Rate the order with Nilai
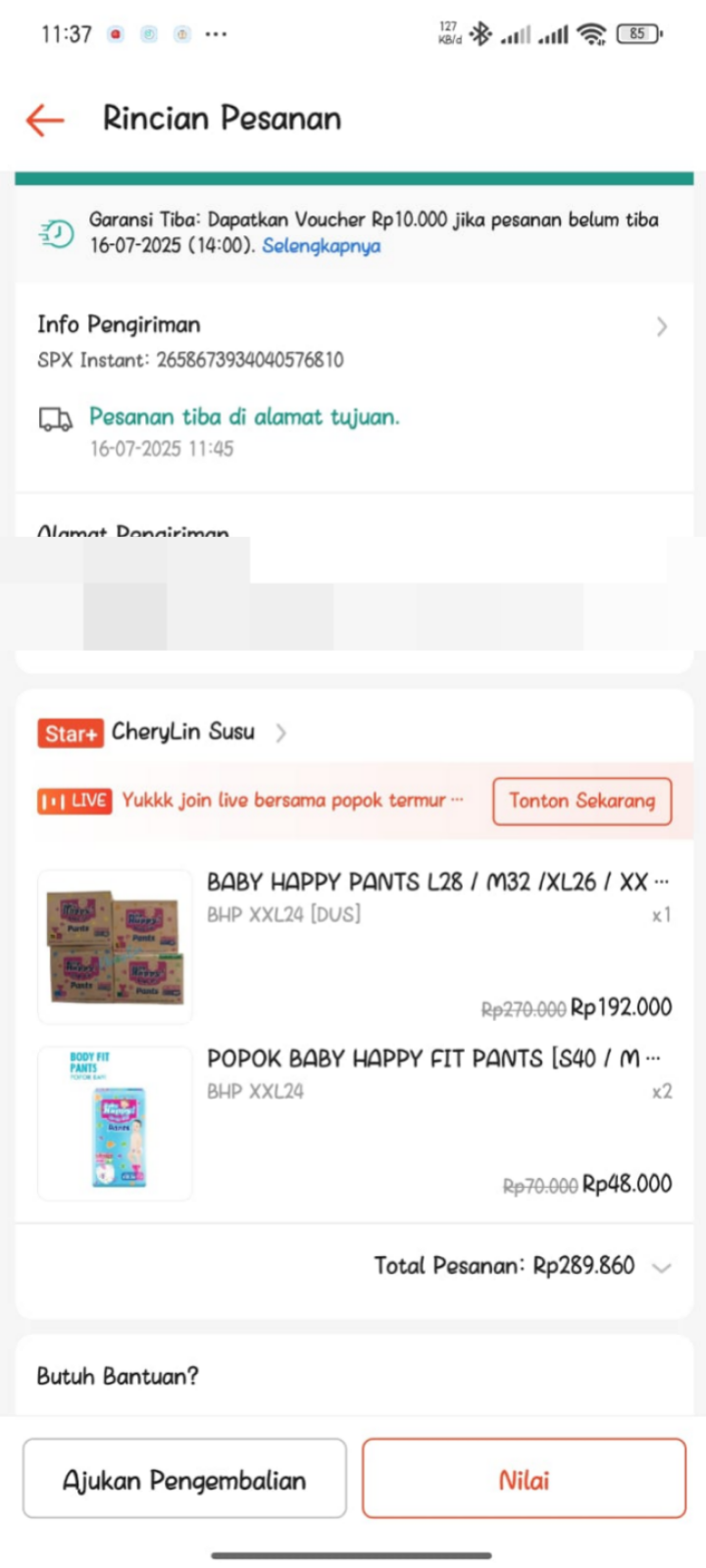This screenshot has width=706, height=1568. tap(524, 1479)
